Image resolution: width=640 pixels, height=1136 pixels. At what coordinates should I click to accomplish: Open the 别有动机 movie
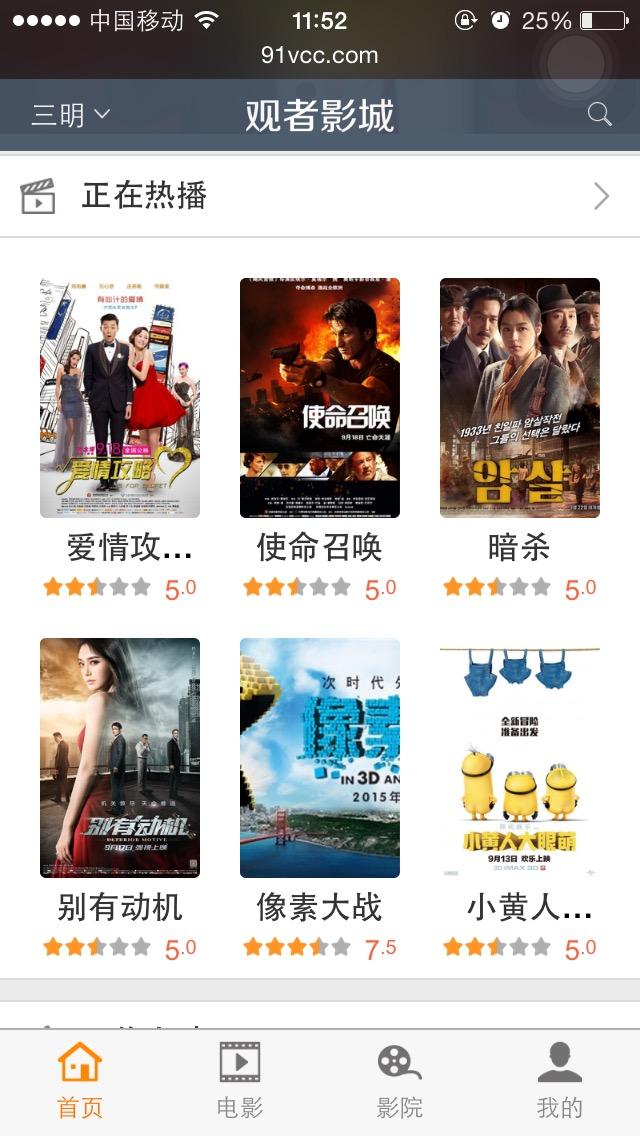120,758
